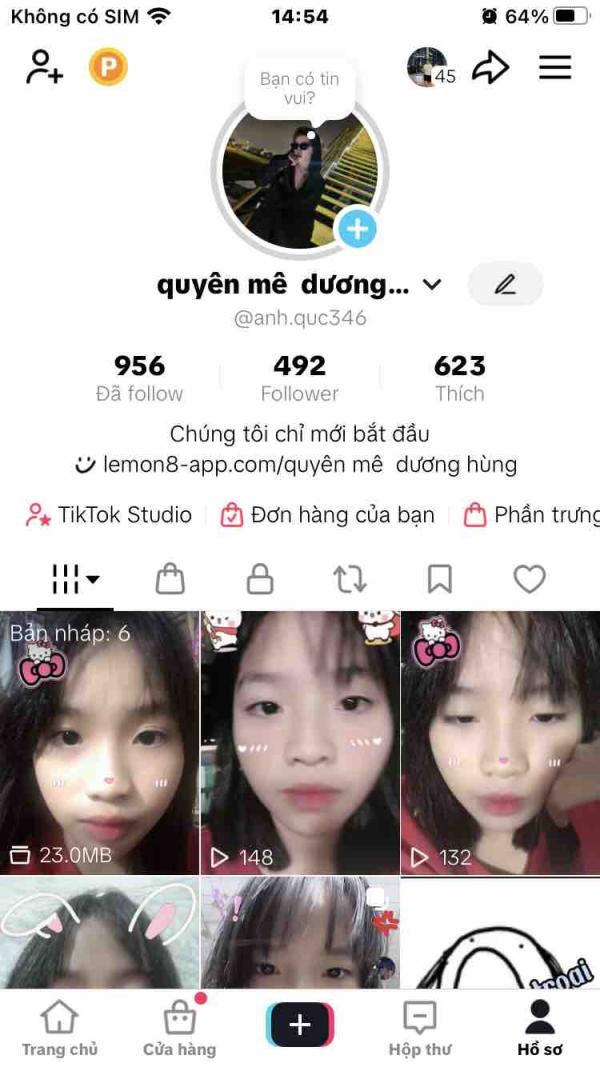Open the orange coin rewards icon

tap(108, 68)
